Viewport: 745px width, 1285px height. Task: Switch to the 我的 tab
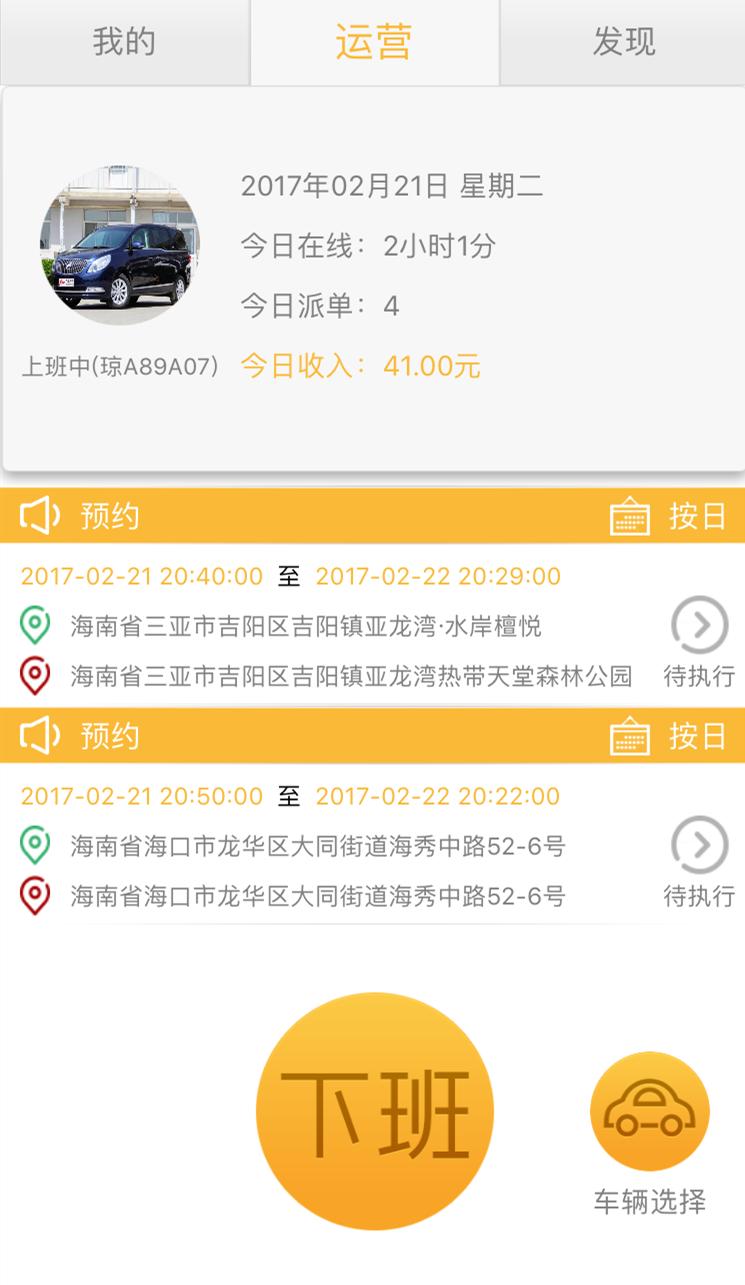coord(124,43)
